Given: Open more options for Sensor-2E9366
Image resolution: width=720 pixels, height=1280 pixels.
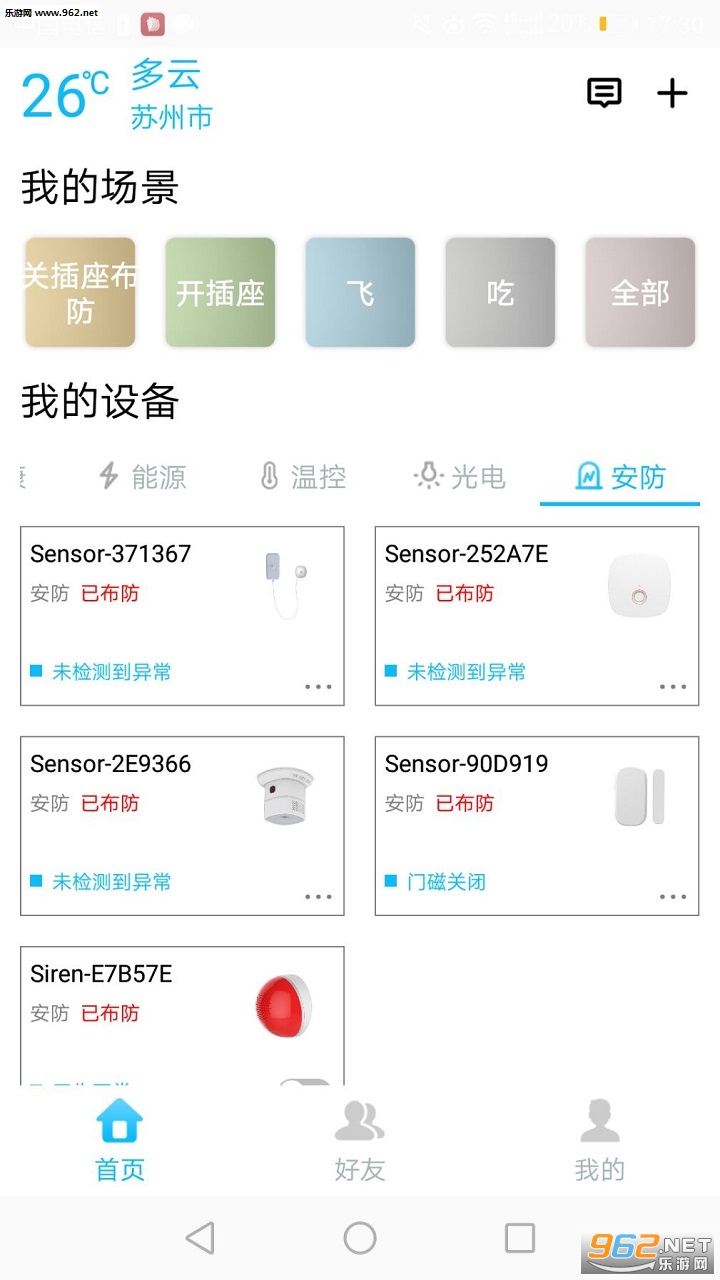Looking at the screenshot, I should click(318, 897).
